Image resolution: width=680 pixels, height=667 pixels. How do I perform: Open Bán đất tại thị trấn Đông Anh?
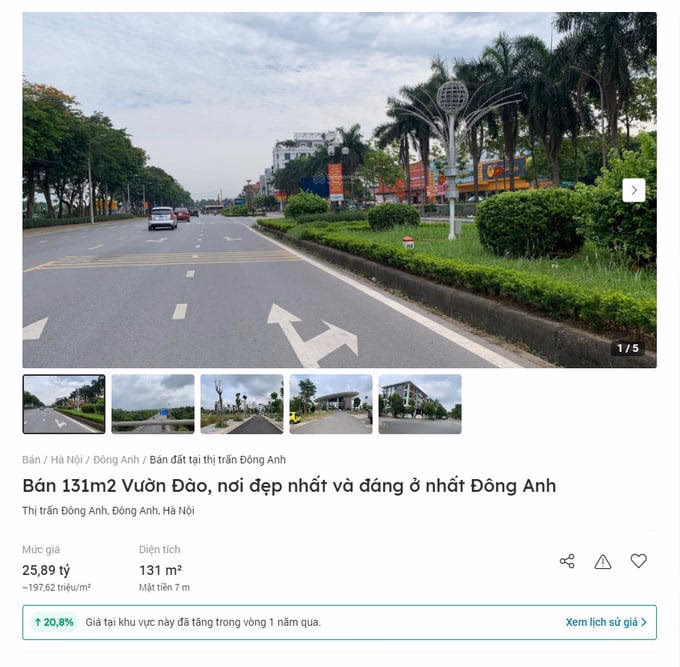[x=217, y=460]
